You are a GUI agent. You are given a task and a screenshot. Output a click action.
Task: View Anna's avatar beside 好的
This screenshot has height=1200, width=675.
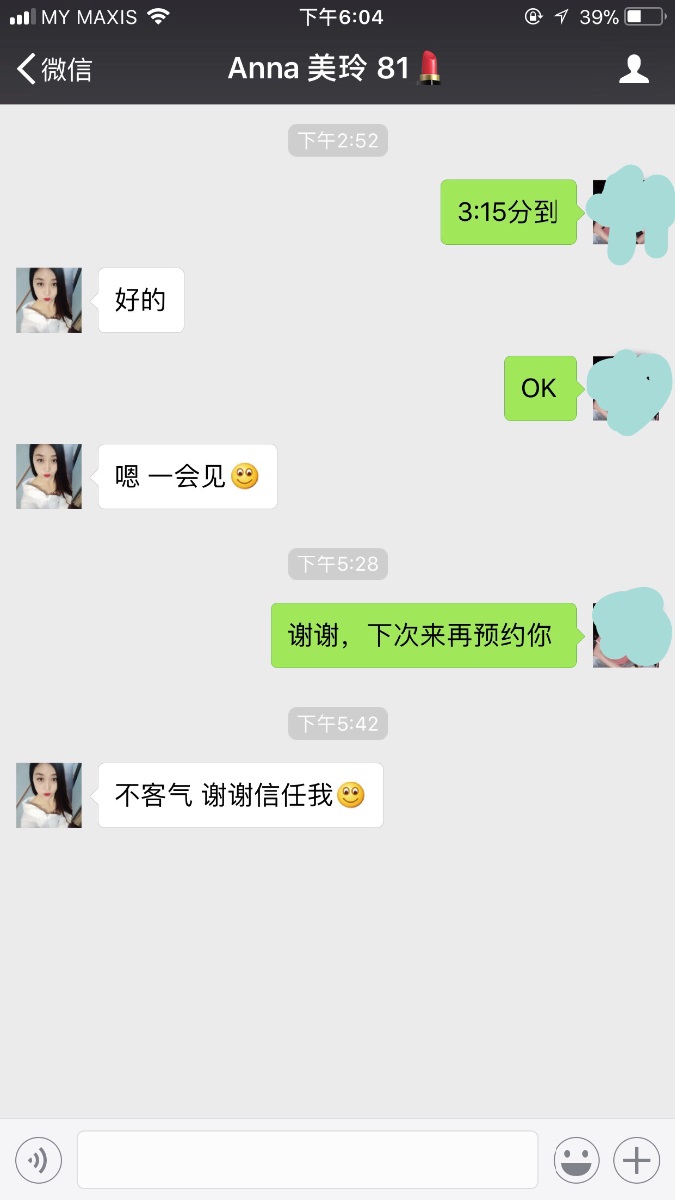pyautogui.click(x=49, y=300)
